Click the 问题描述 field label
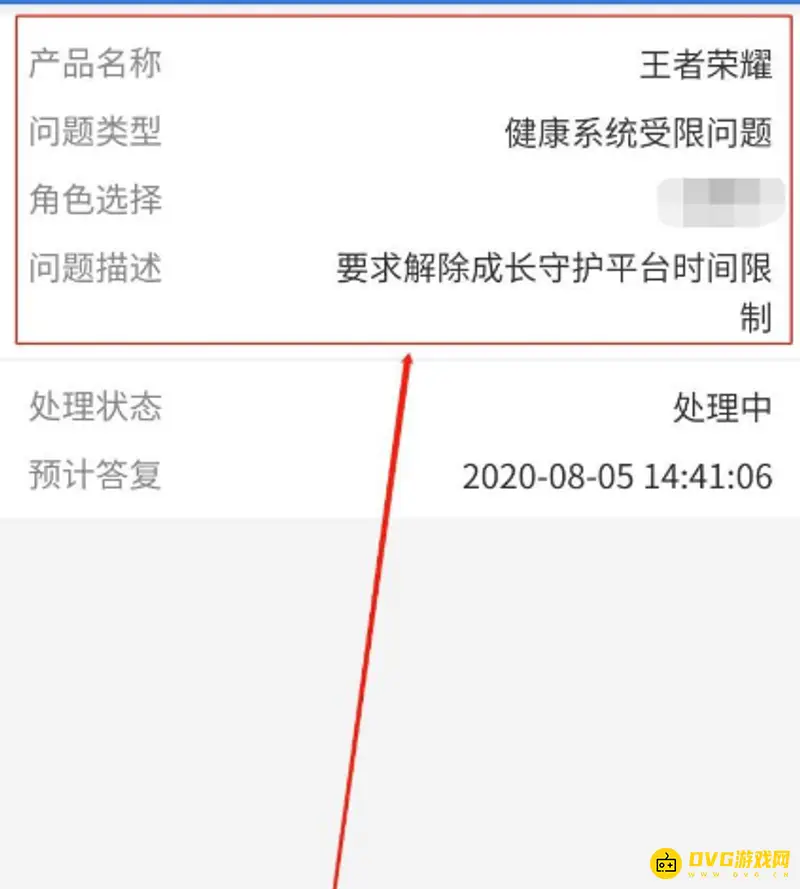800x889 pixels. click(x=93, y=268)
